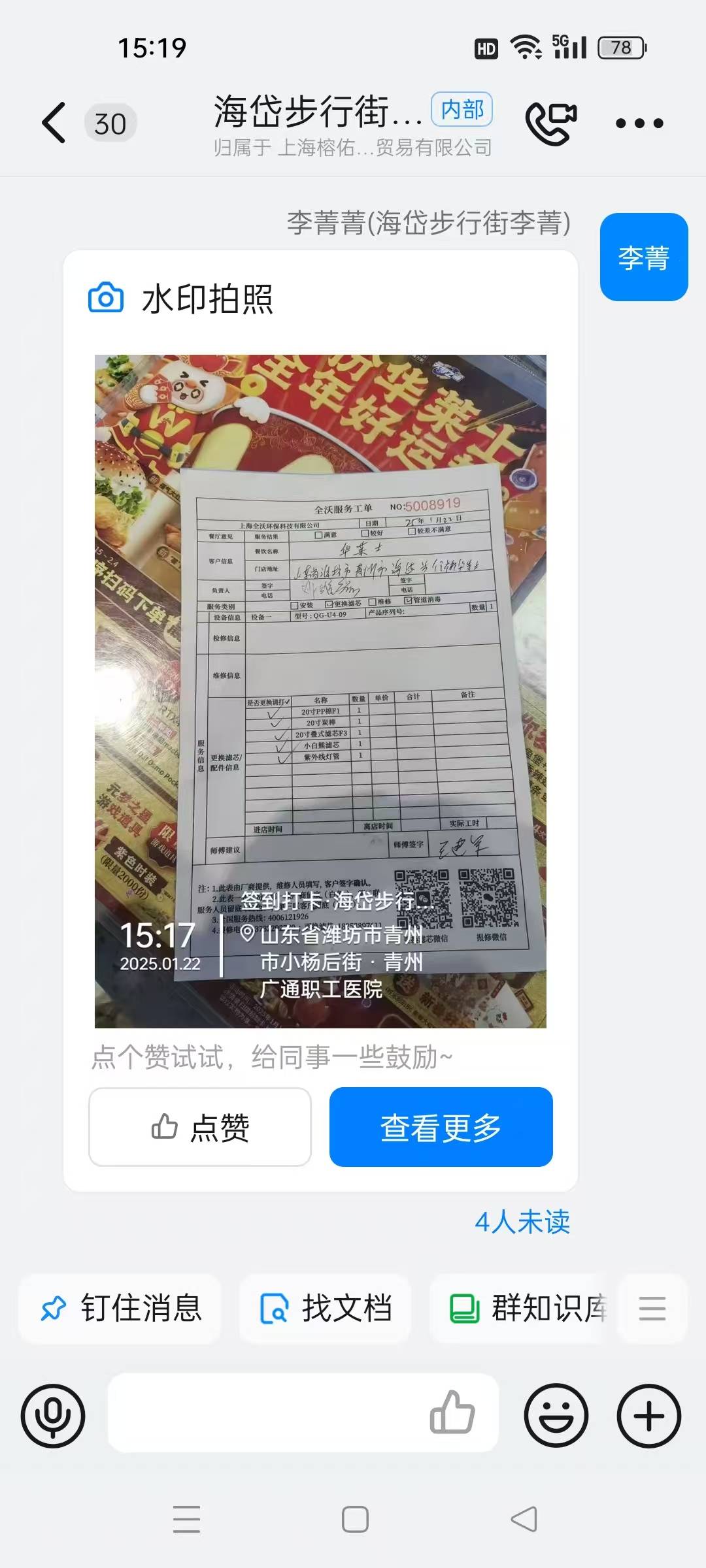This screenshot has width=706, height=1568.
Task: Tap the 点赞 button on the card
Action: click(200, 1127)
